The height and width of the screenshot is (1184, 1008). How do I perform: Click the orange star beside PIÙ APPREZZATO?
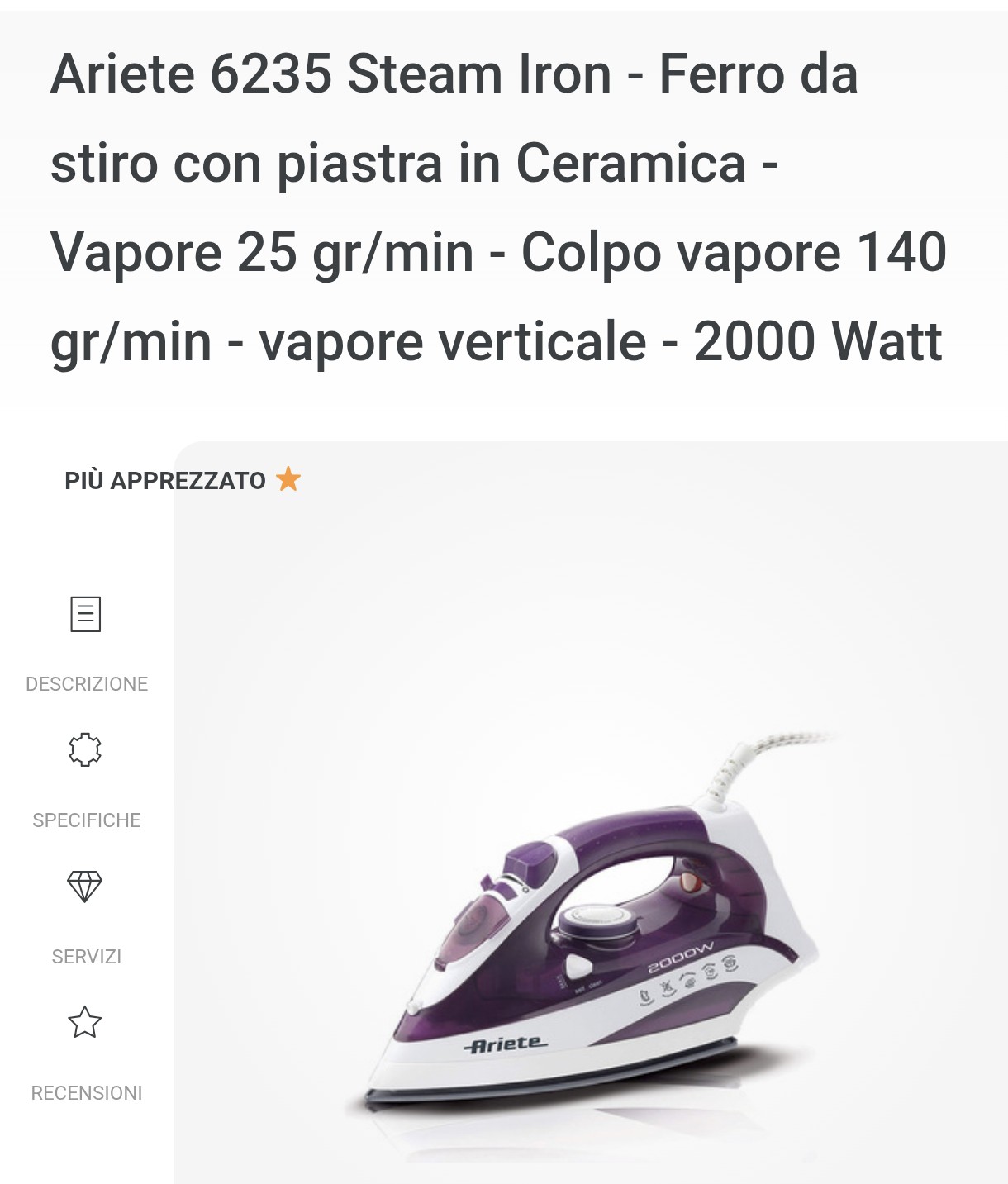pos(288,479)
